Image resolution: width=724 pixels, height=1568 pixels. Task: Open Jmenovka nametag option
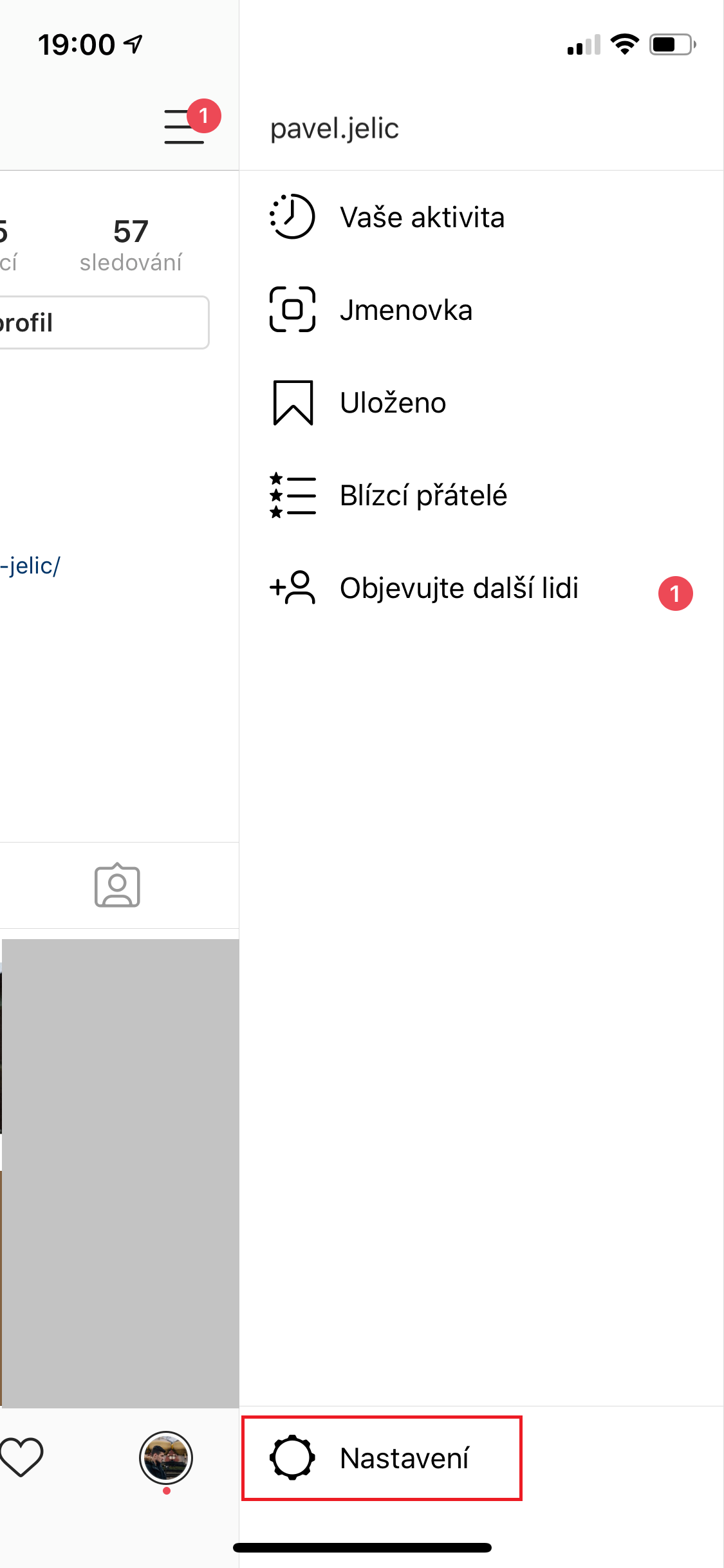point(405,310)
